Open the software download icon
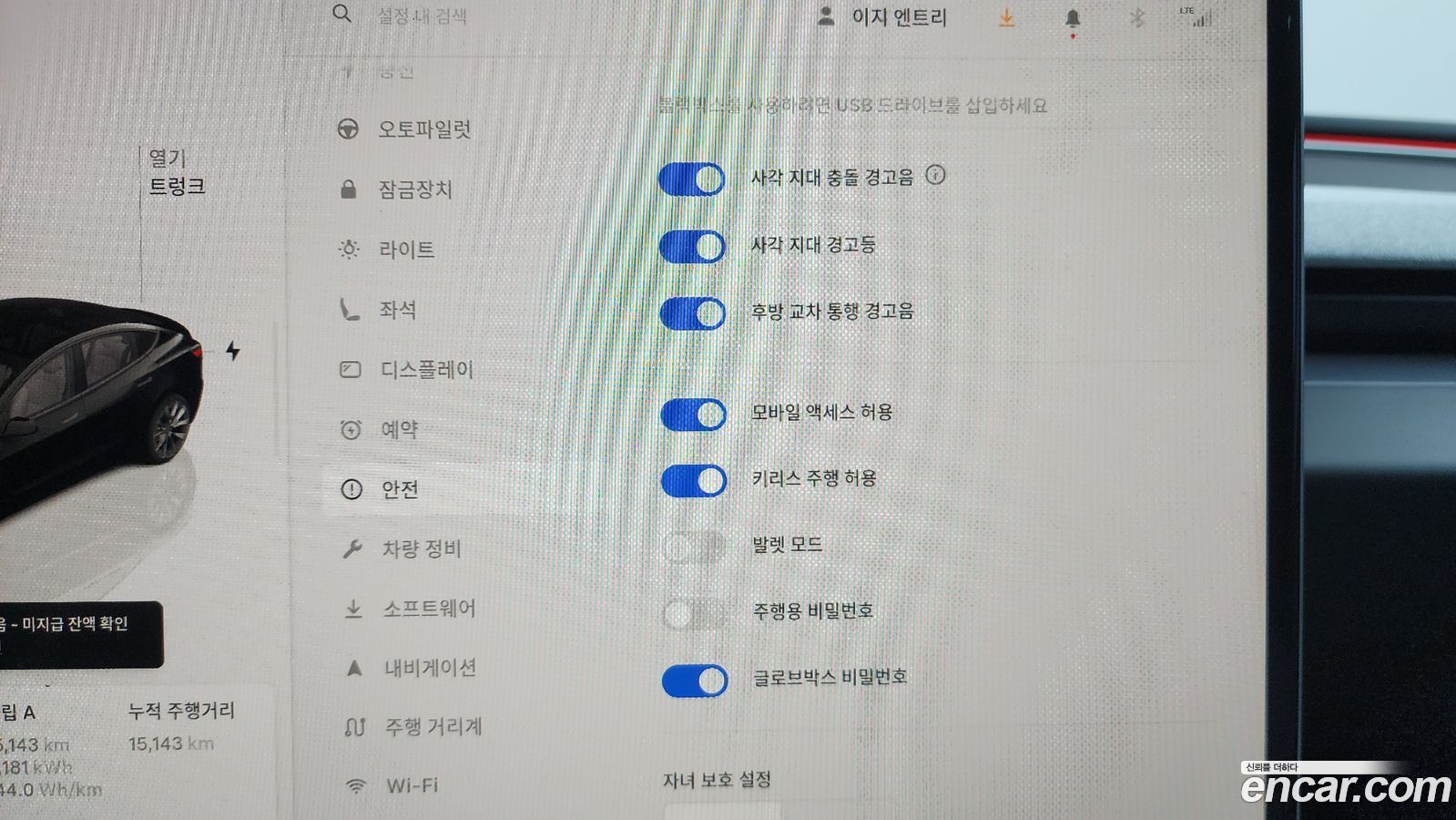1456x820 pixels. tap(1006, 18)
